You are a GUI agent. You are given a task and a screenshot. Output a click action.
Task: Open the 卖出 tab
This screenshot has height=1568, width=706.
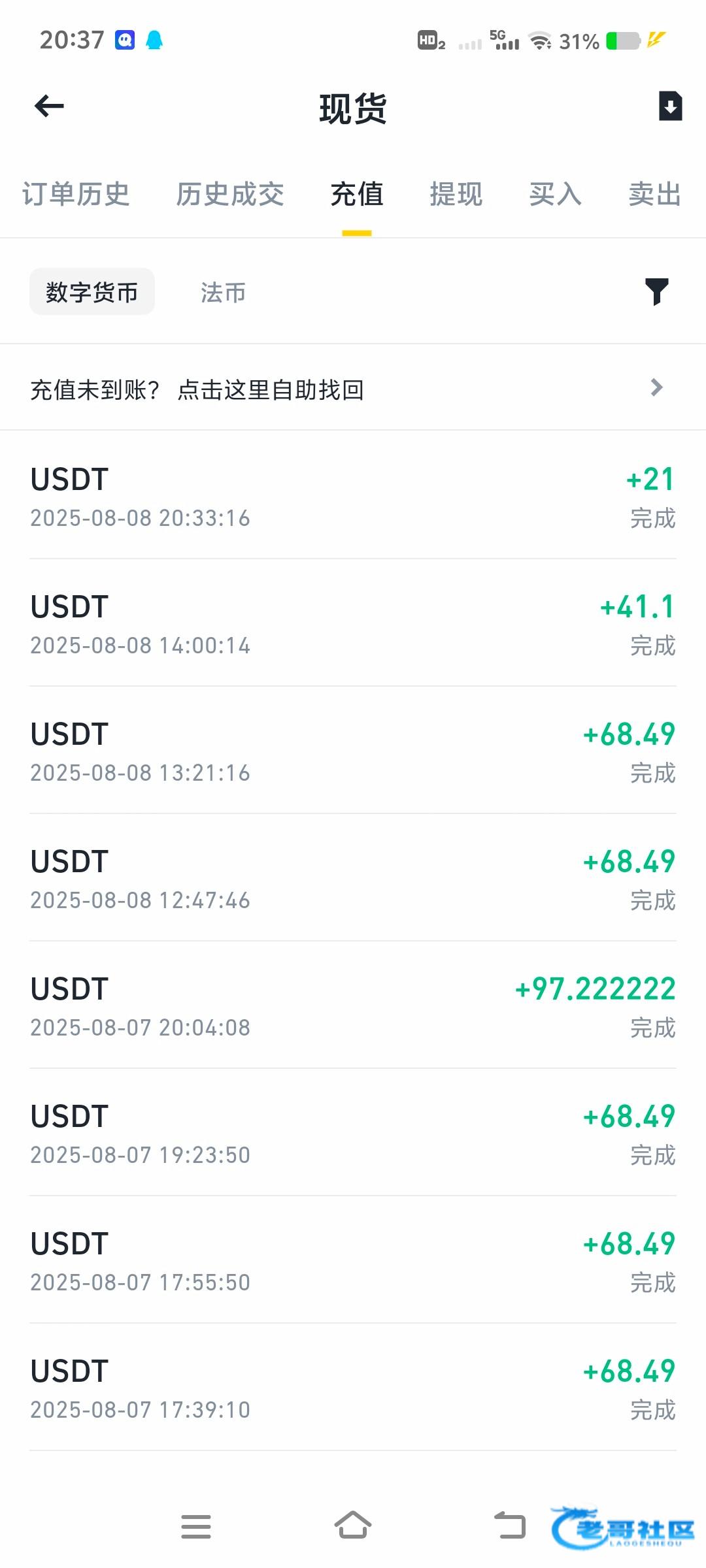pos(655,195)
